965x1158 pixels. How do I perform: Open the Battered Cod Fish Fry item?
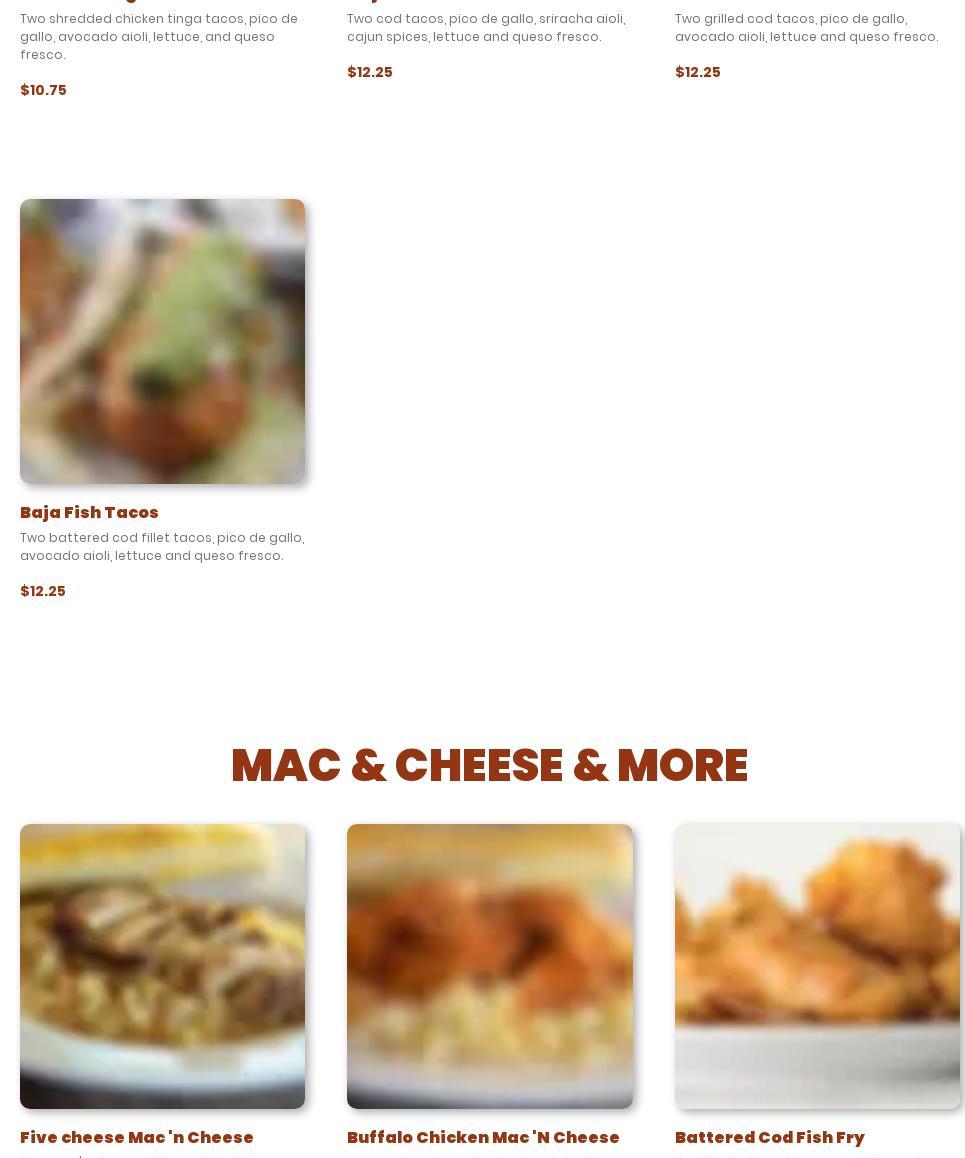769,1137
